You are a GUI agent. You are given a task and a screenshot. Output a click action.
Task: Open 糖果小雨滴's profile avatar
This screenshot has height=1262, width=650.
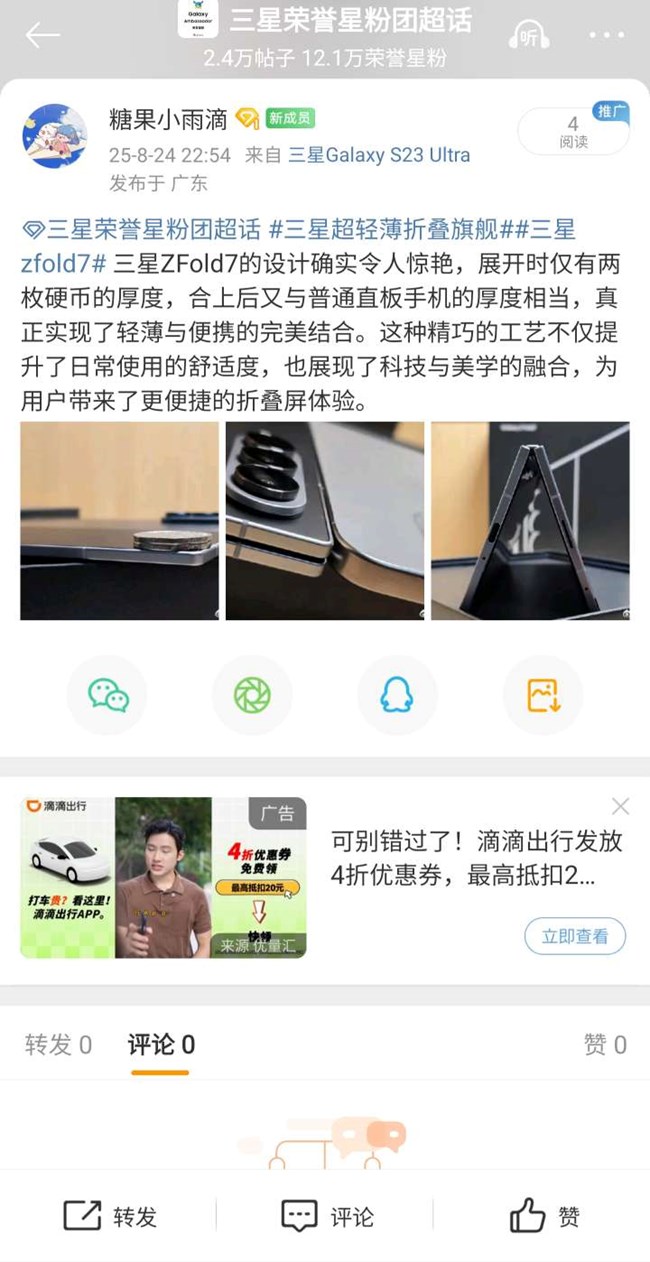point(54,136)
